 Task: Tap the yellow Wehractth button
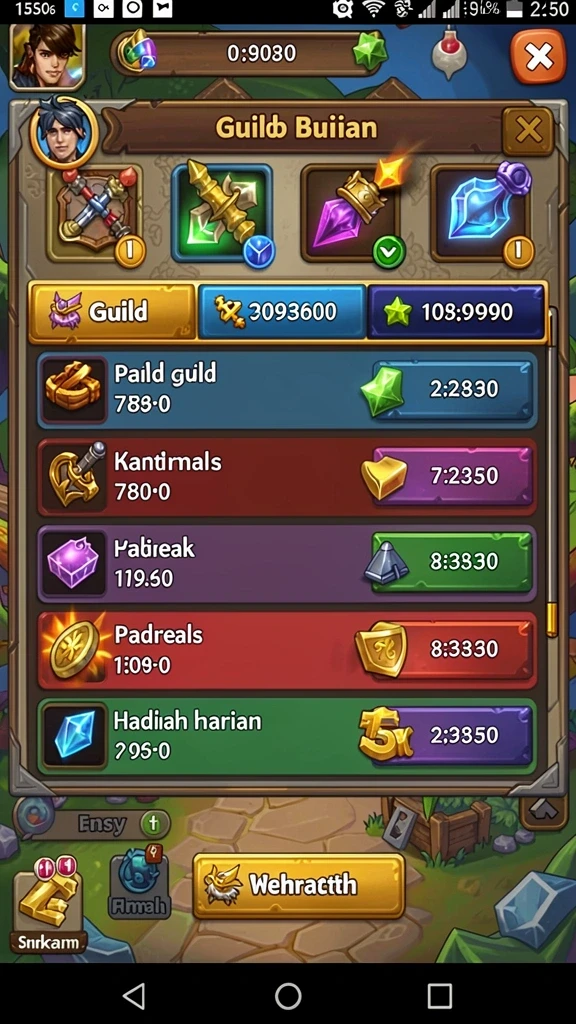tap(298, 886)
